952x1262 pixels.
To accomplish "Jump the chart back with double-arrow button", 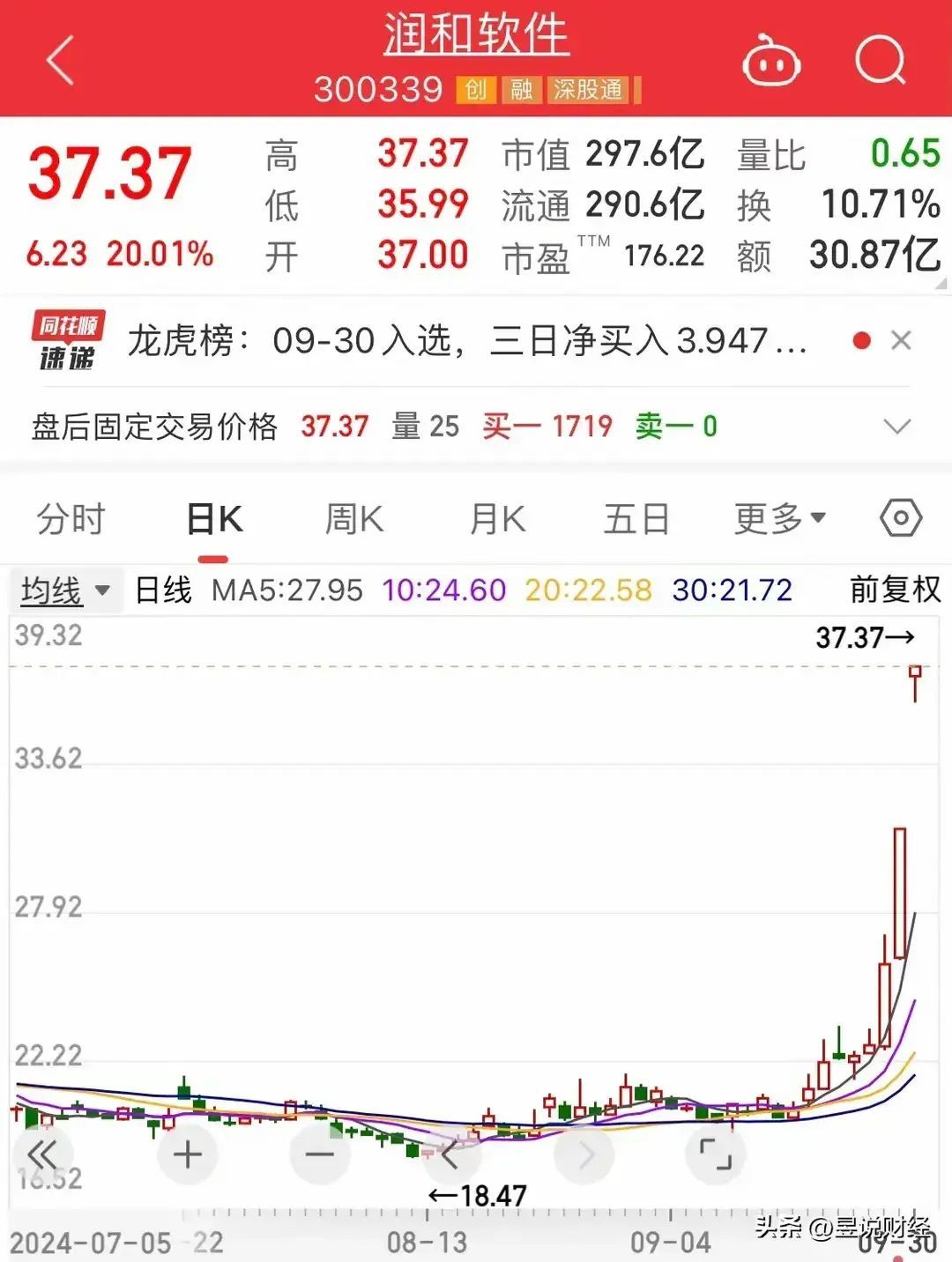I will click(42, 1154).
